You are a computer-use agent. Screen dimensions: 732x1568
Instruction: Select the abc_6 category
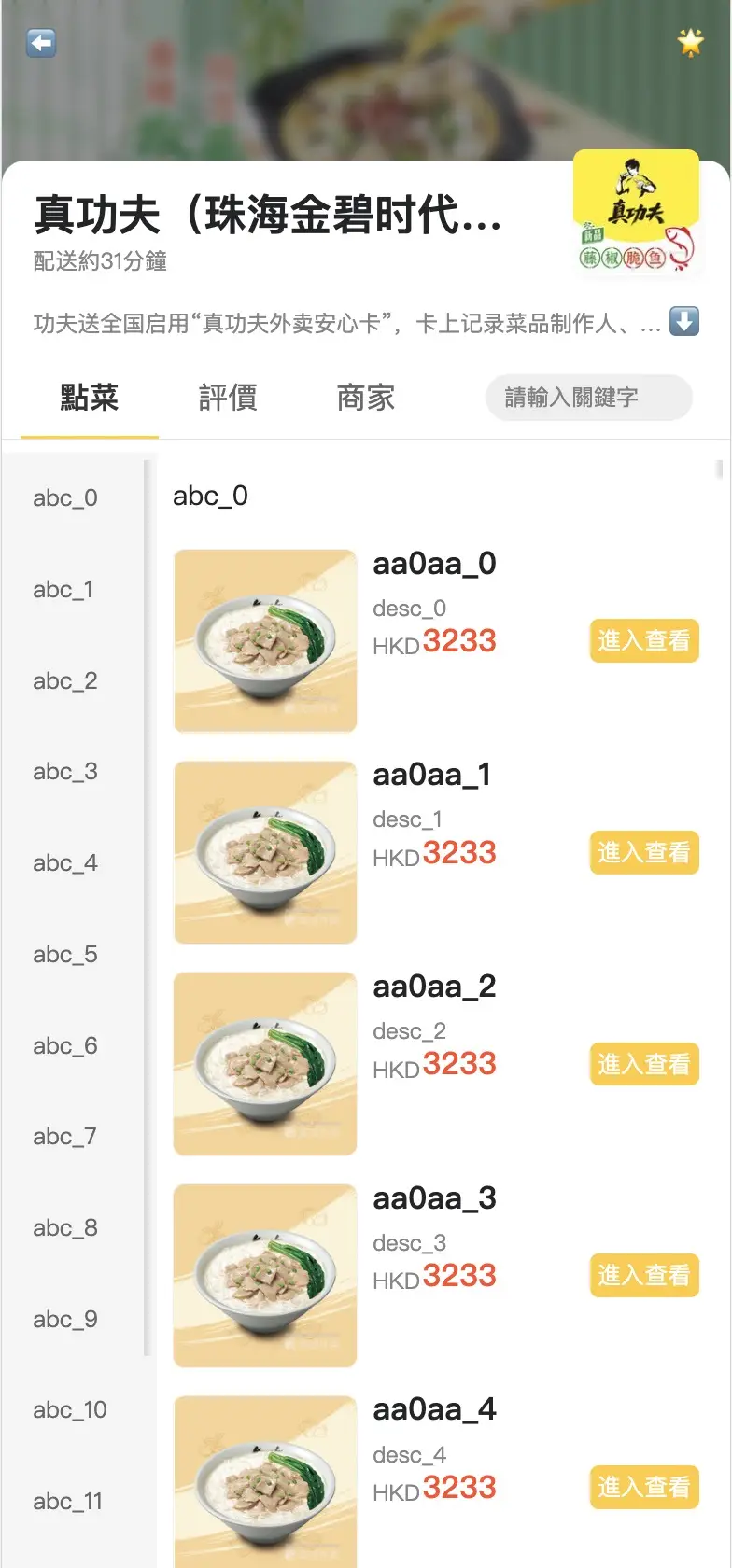(65, 1046)
